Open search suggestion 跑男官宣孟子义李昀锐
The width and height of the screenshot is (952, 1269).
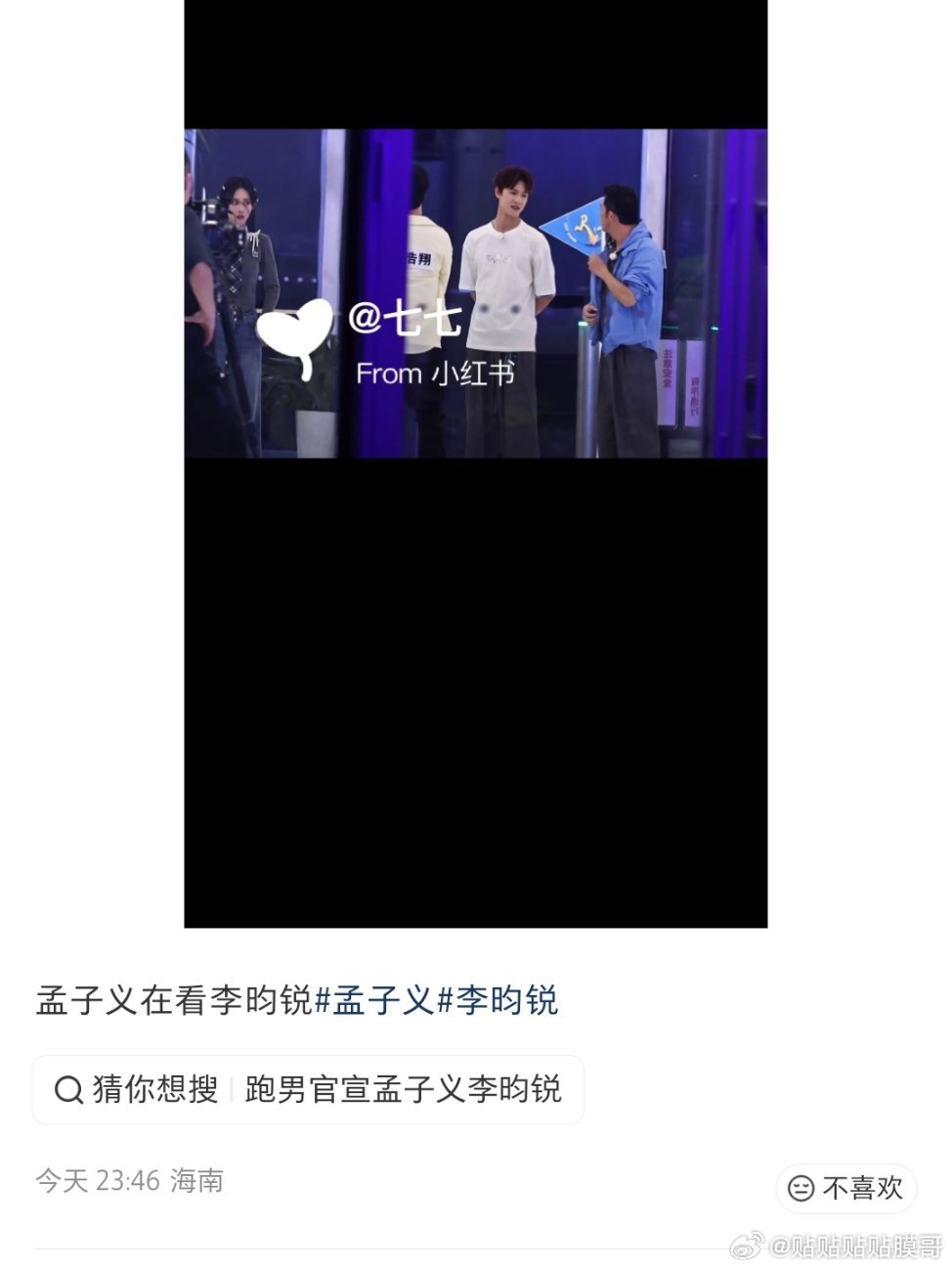(x=404, y=1089)
